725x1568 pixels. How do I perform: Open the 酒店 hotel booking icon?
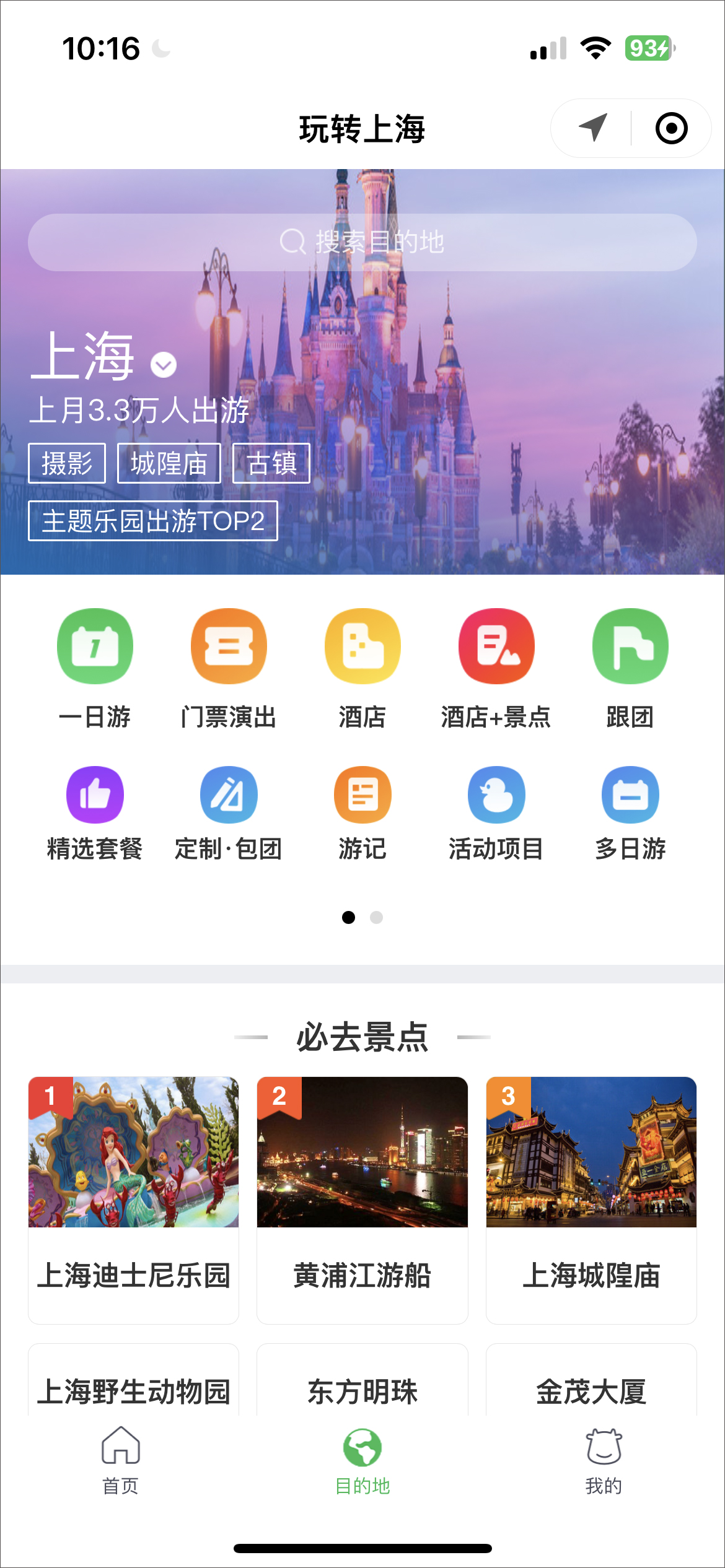(362, 645)
